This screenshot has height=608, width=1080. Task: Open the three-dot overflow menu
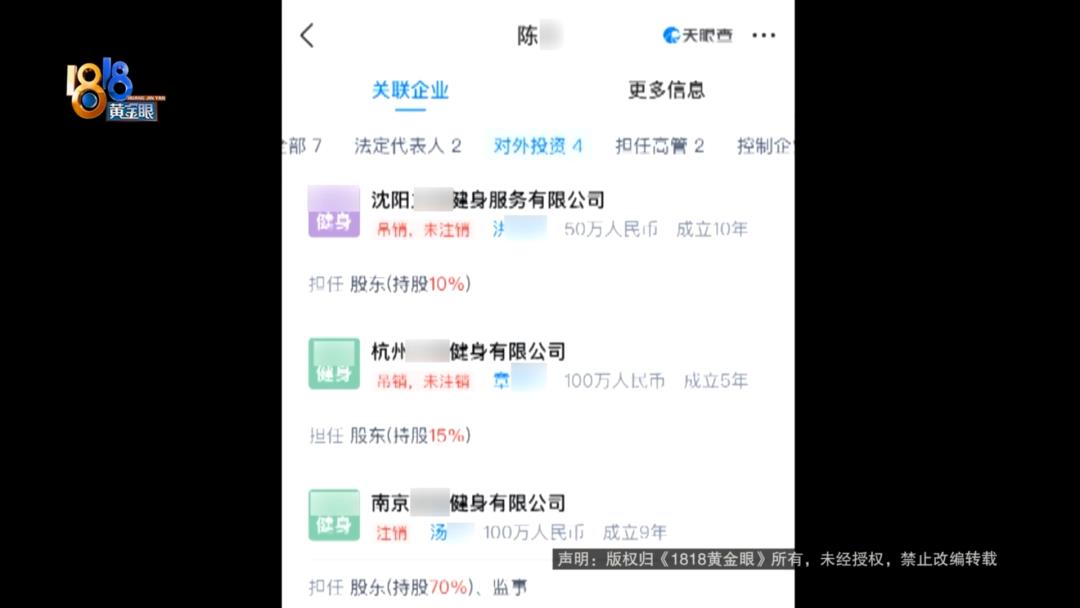click(x=763, y=36)
